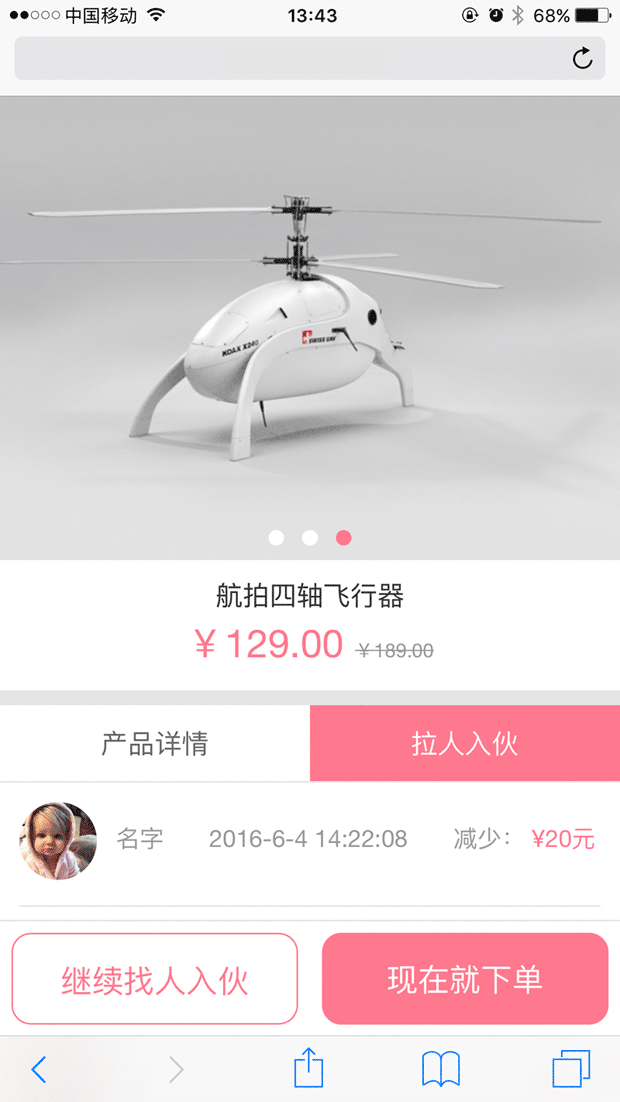620x1102 pixels.
Task: Place order with 现在就下单
Action: [x=465, y=979]
